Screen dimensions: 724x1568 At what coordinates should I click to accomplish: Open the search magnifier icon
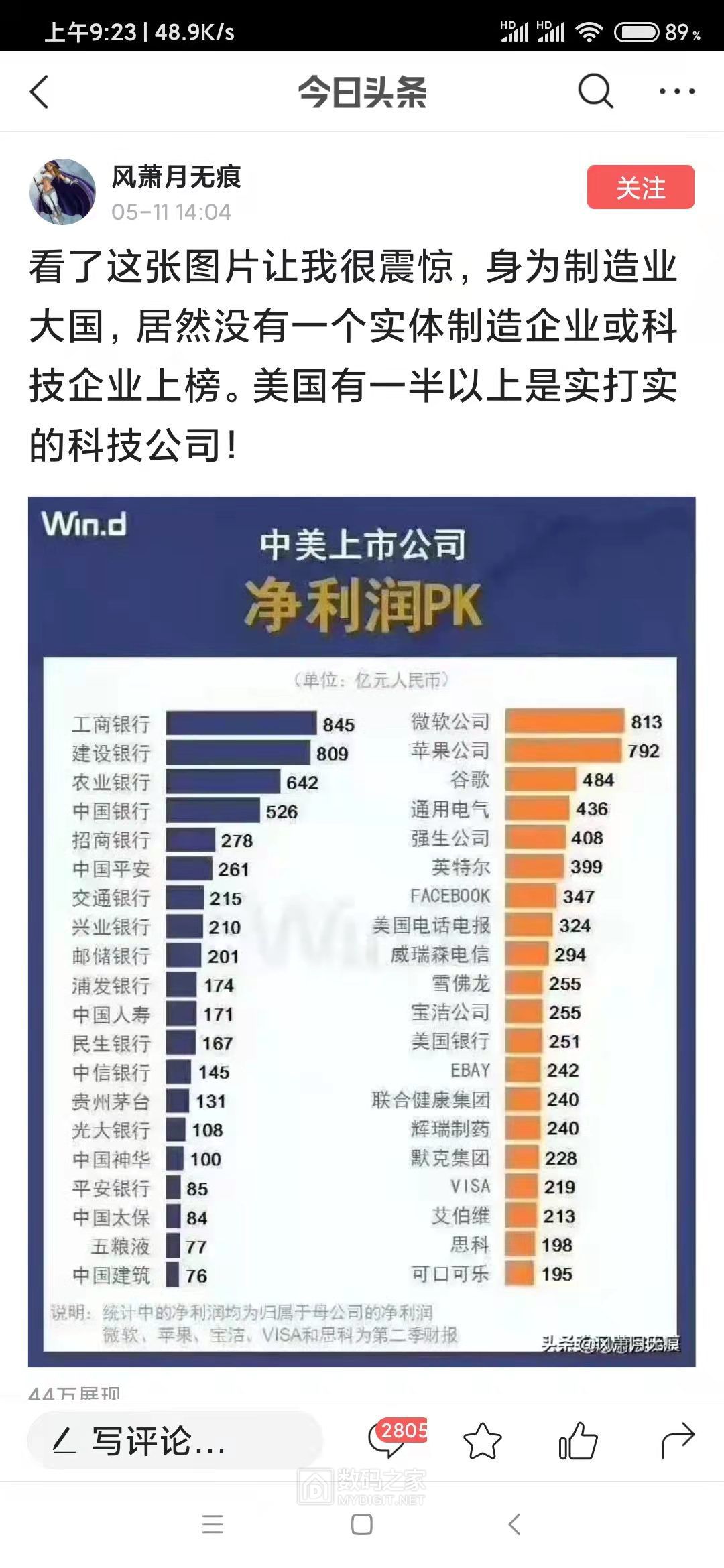pos(595,91)
